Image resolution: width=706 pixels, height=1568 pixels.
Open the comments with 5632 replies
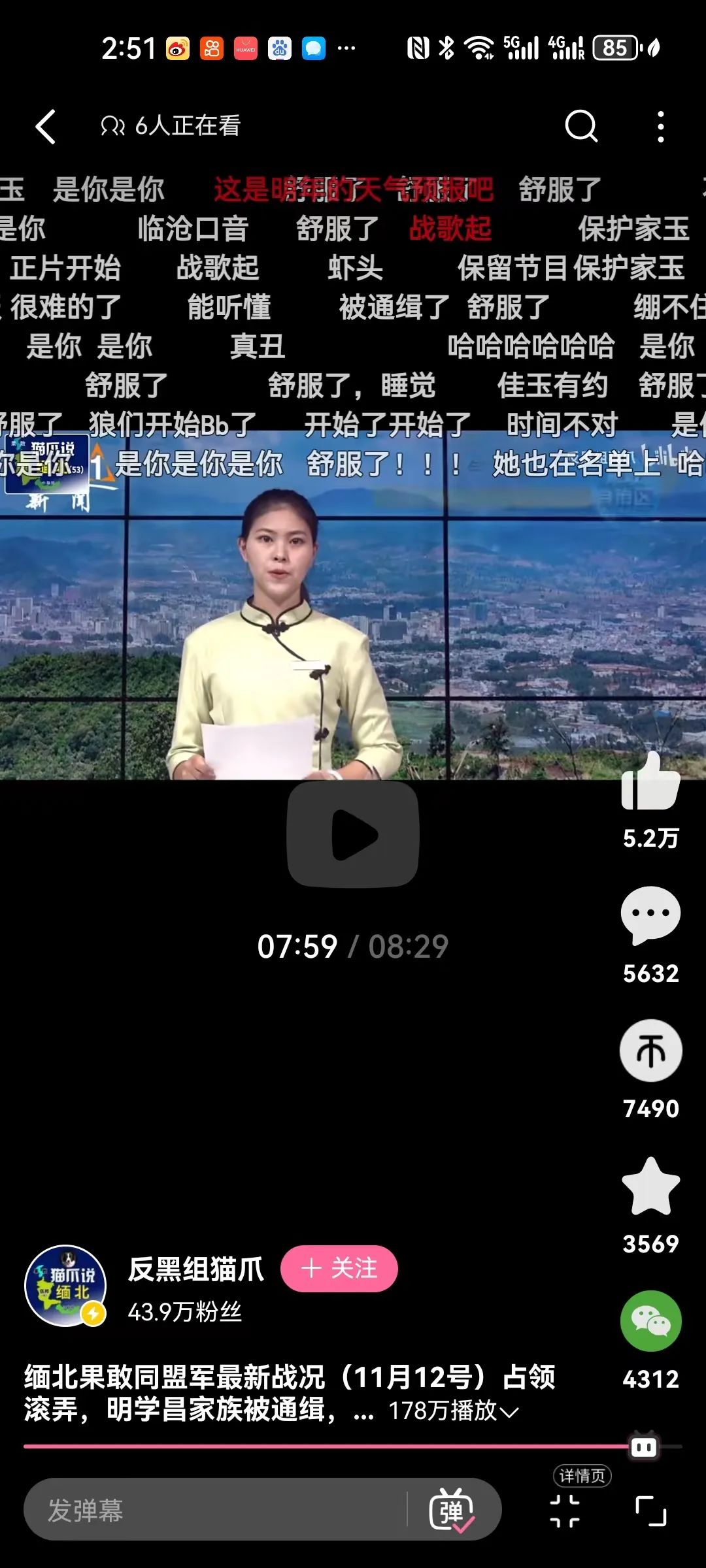point(650,916)
